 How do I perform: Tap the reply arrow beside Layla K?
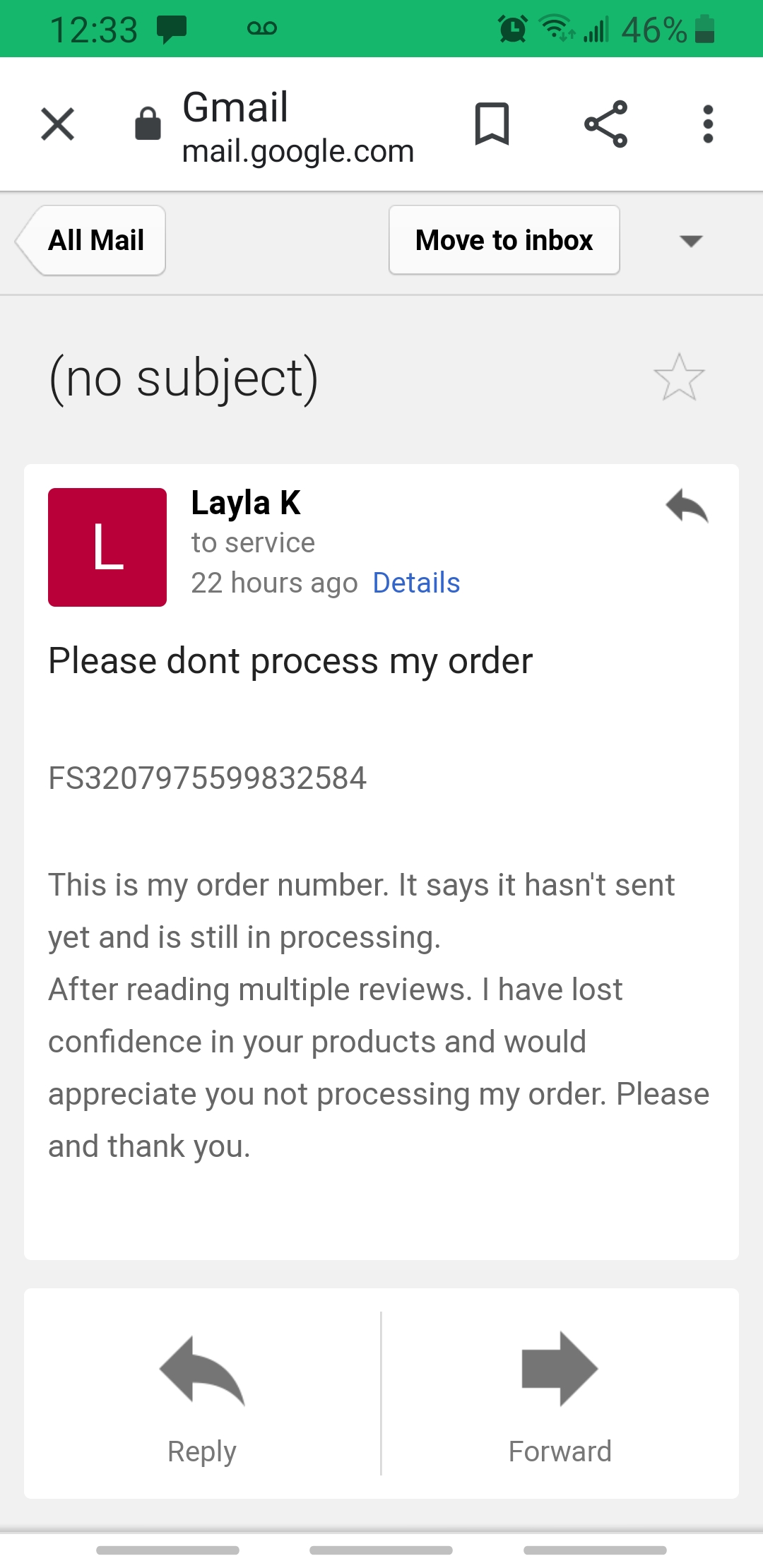[x=687, y=506]
